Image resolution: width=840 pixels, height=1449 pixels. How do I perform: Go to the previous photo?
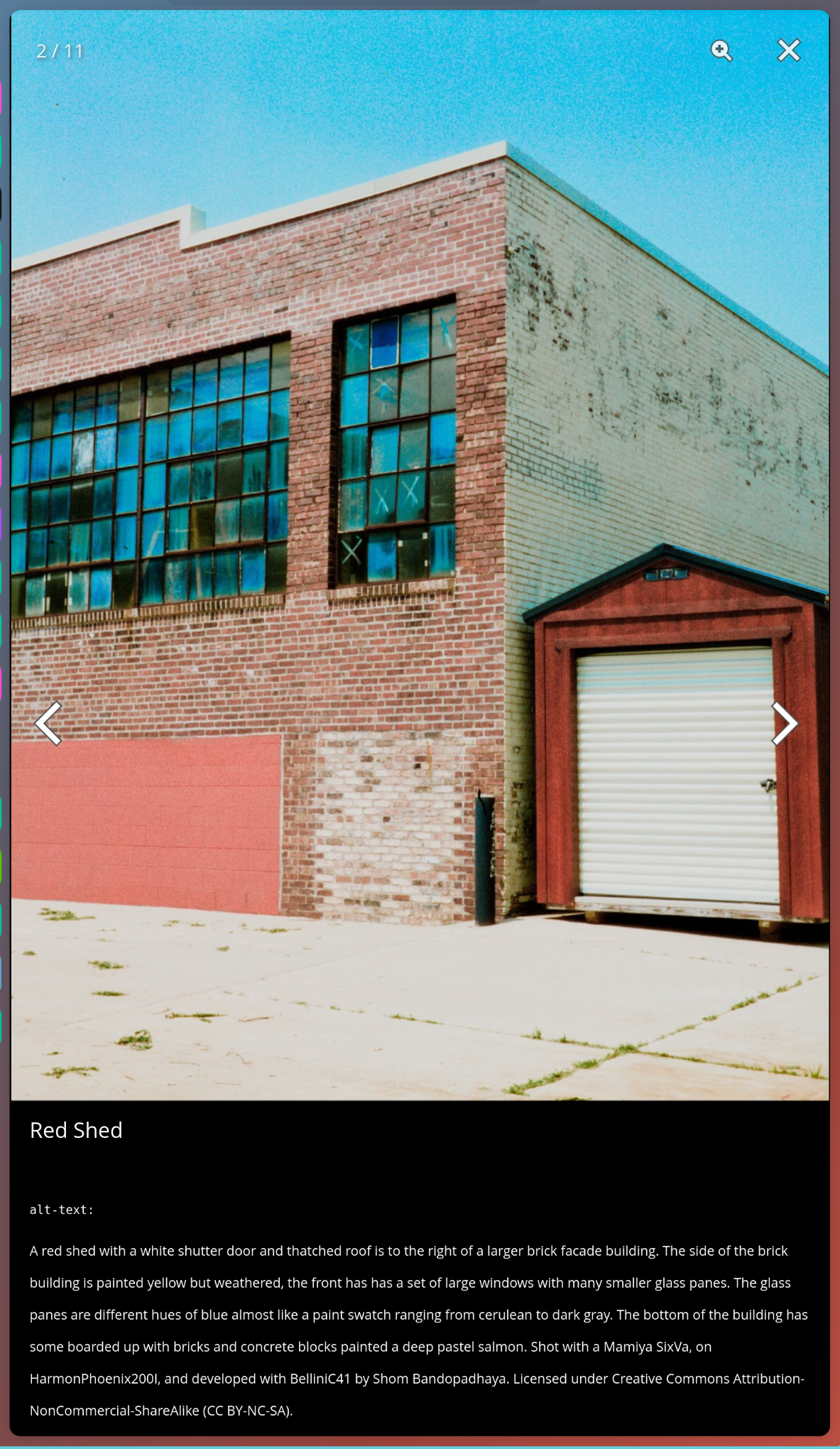tap(48, 723)
